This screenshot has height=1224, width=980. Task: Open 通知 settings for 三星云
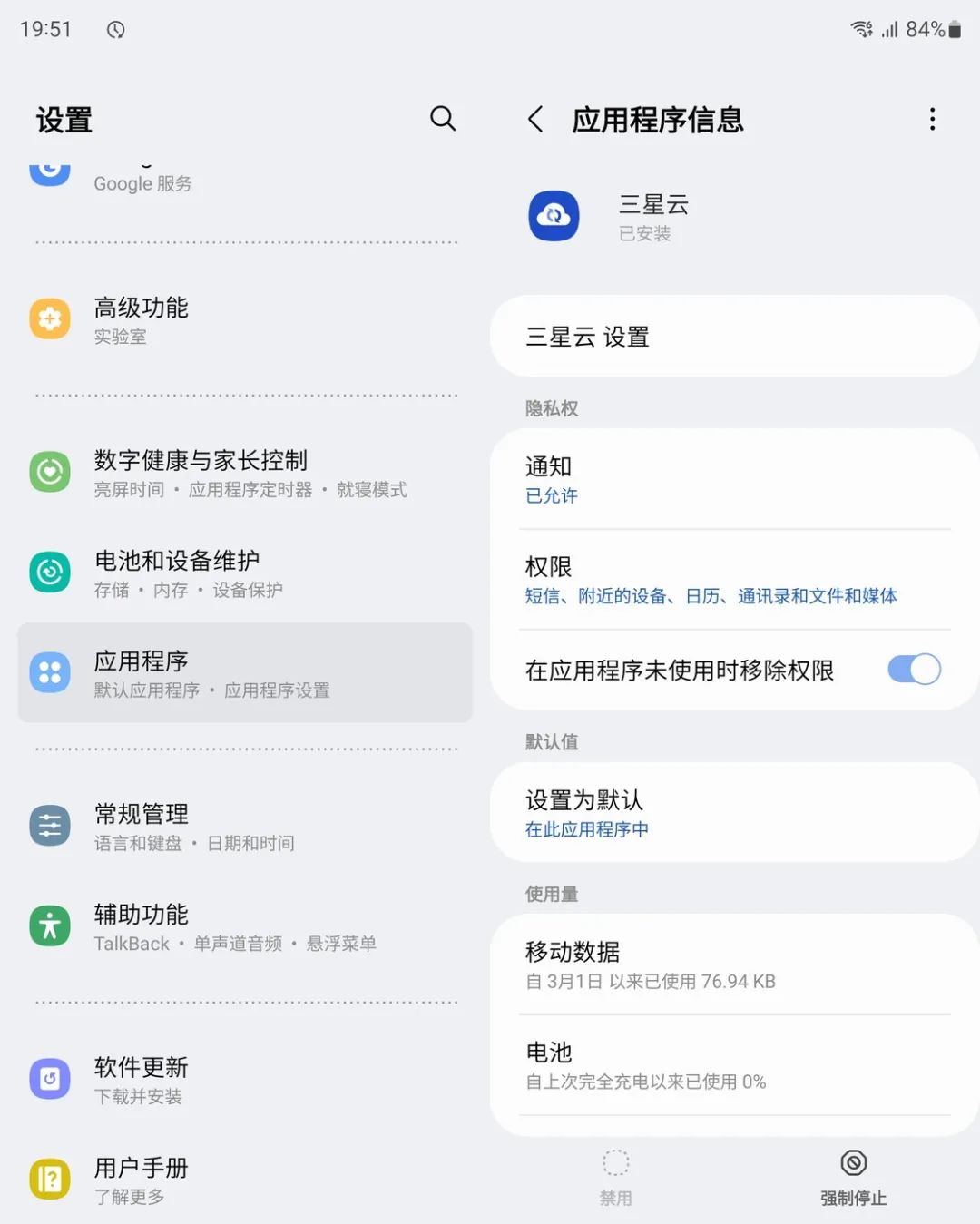733,479
